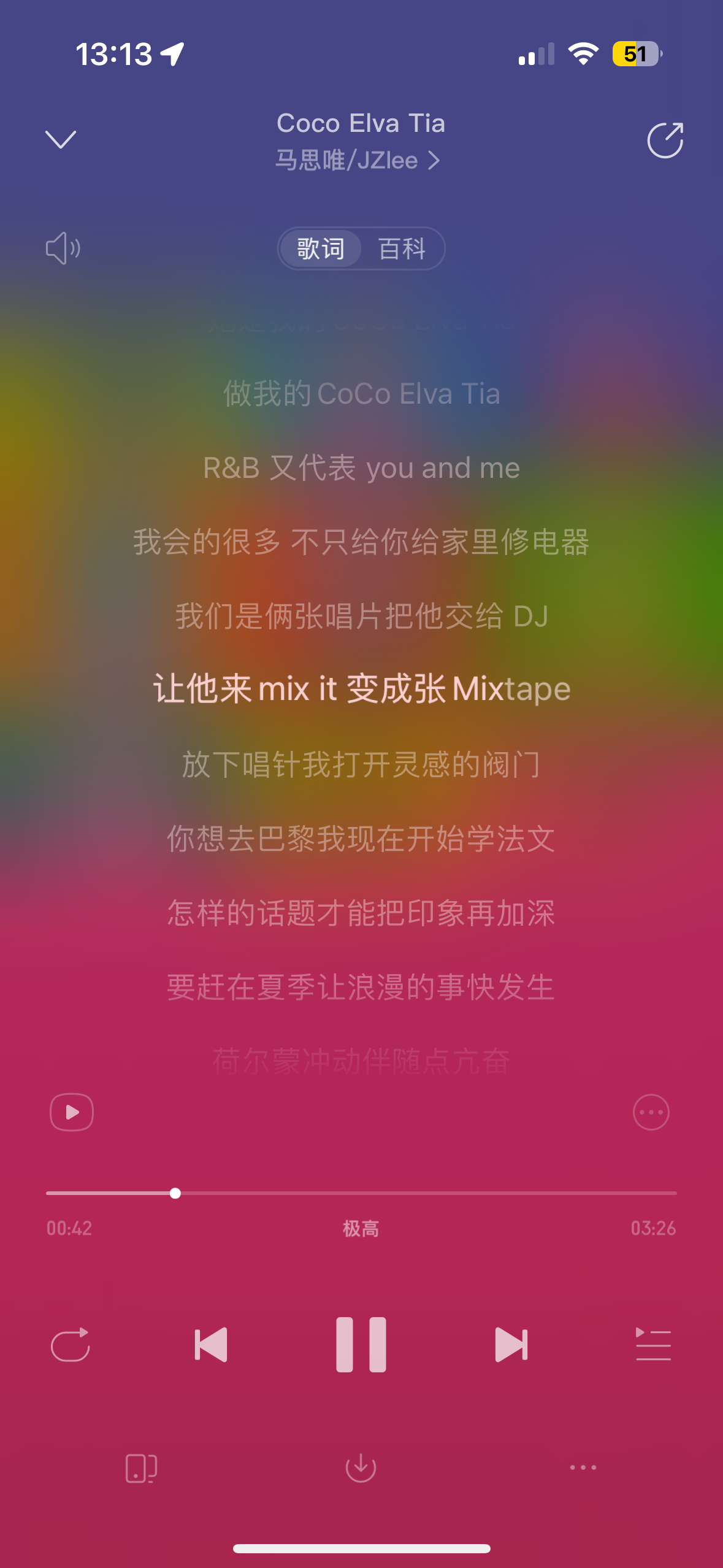
Task: Change the audio quality labeled 极高
Action: 361,1228
